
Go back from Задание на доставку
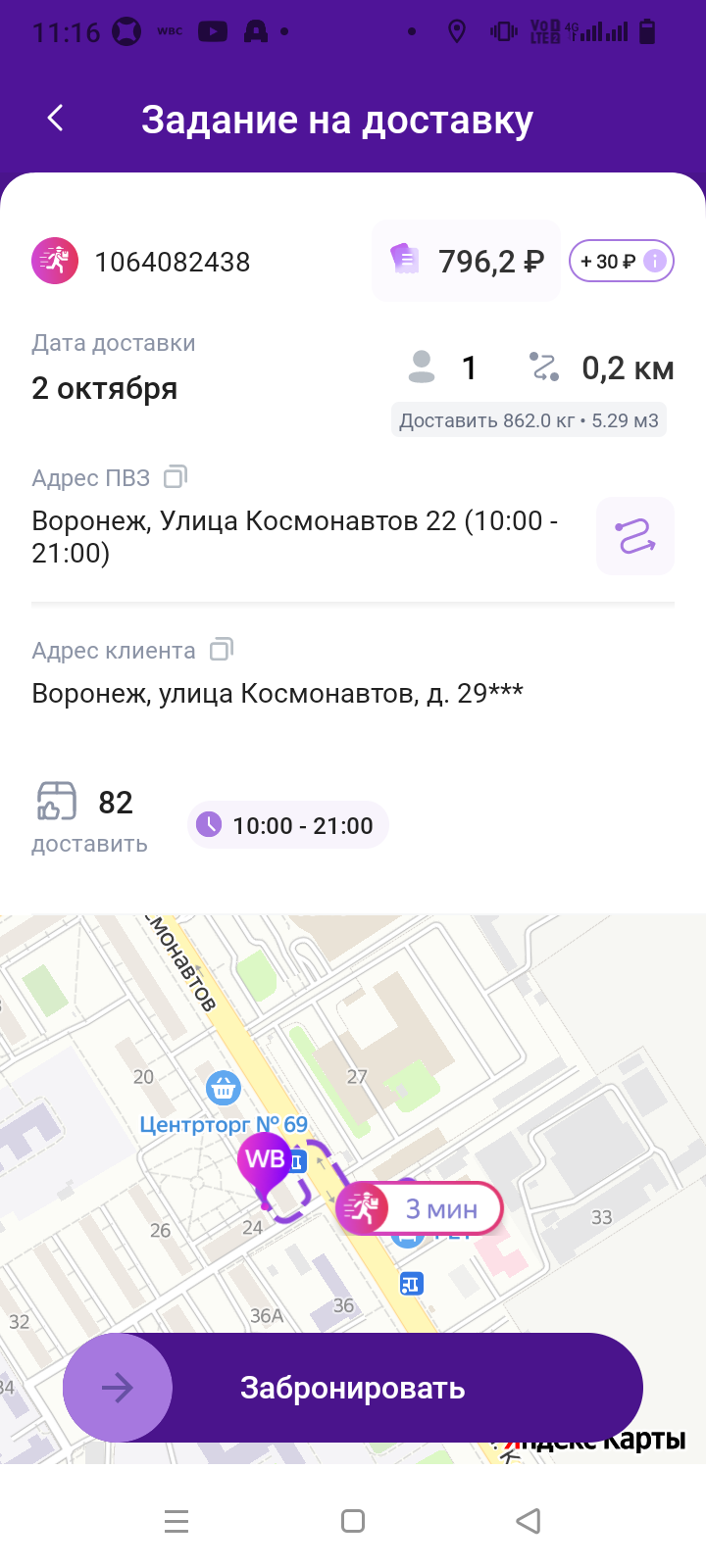point(56,119)
